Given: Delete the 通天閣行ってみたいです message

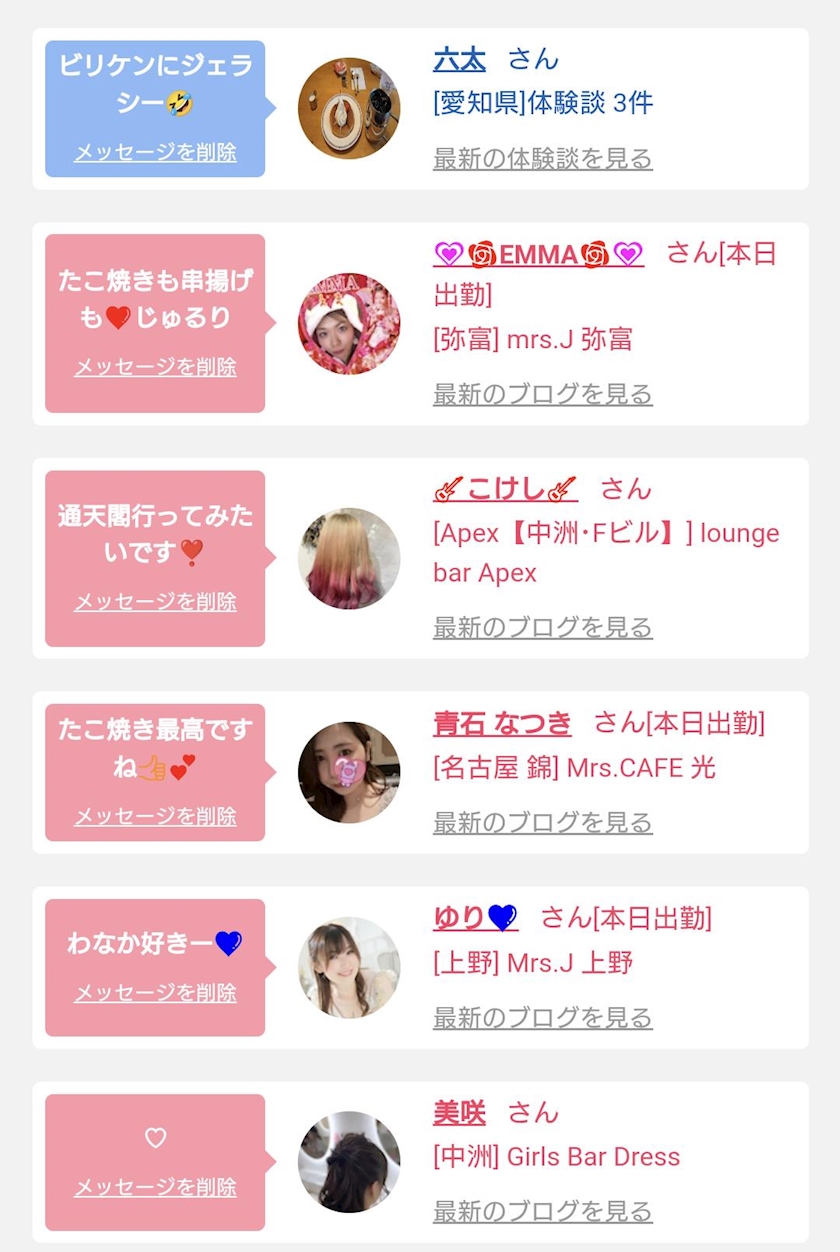Looking at the screenshot, I should point(155,602).
